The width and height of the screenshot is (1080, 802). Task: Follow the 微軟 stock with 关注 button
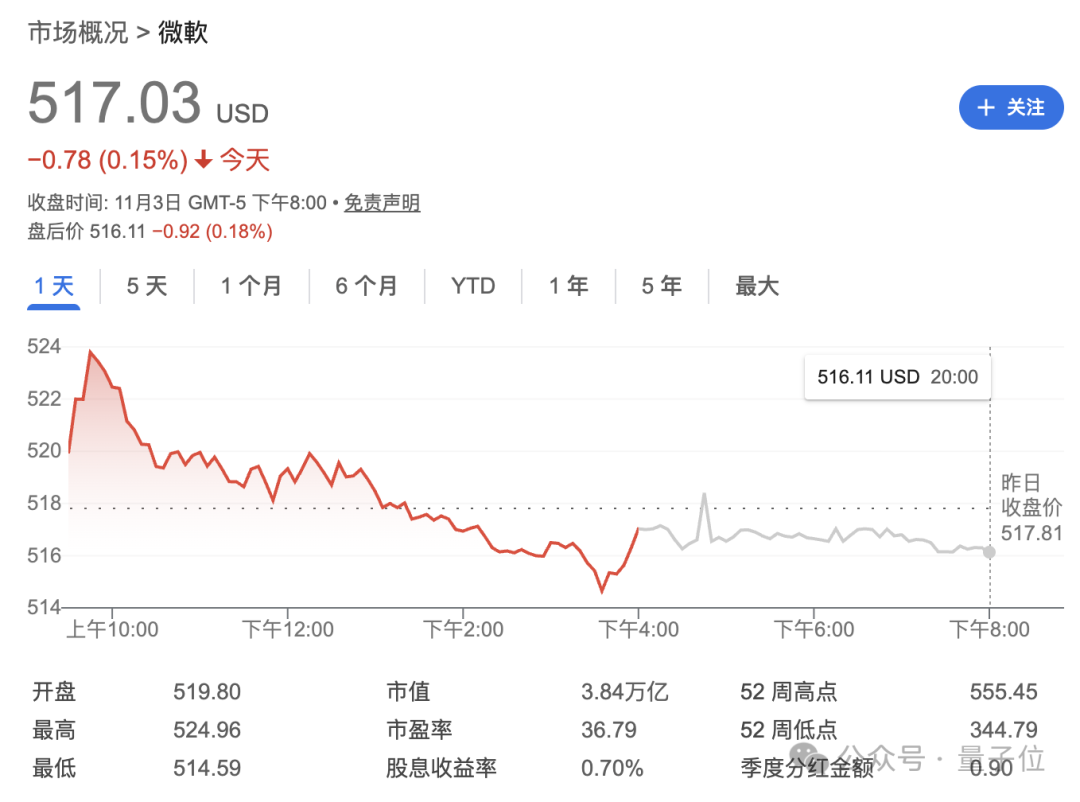coord(1010,108)
